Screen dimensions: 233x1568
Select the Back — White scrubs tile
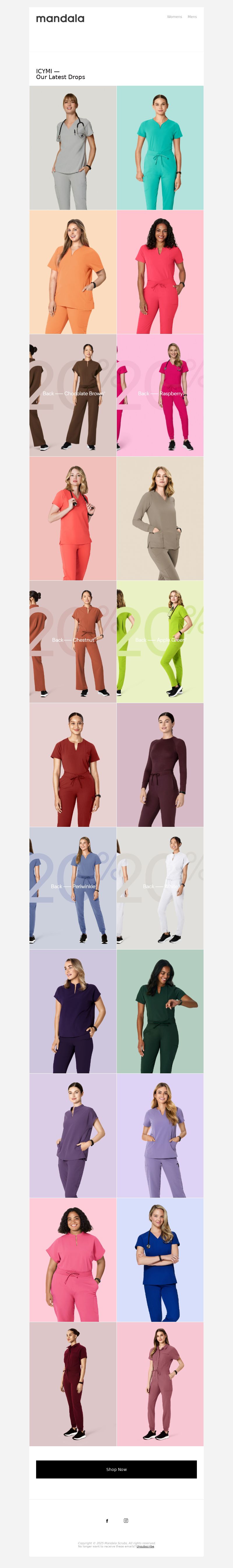click(x=160, y=887)
